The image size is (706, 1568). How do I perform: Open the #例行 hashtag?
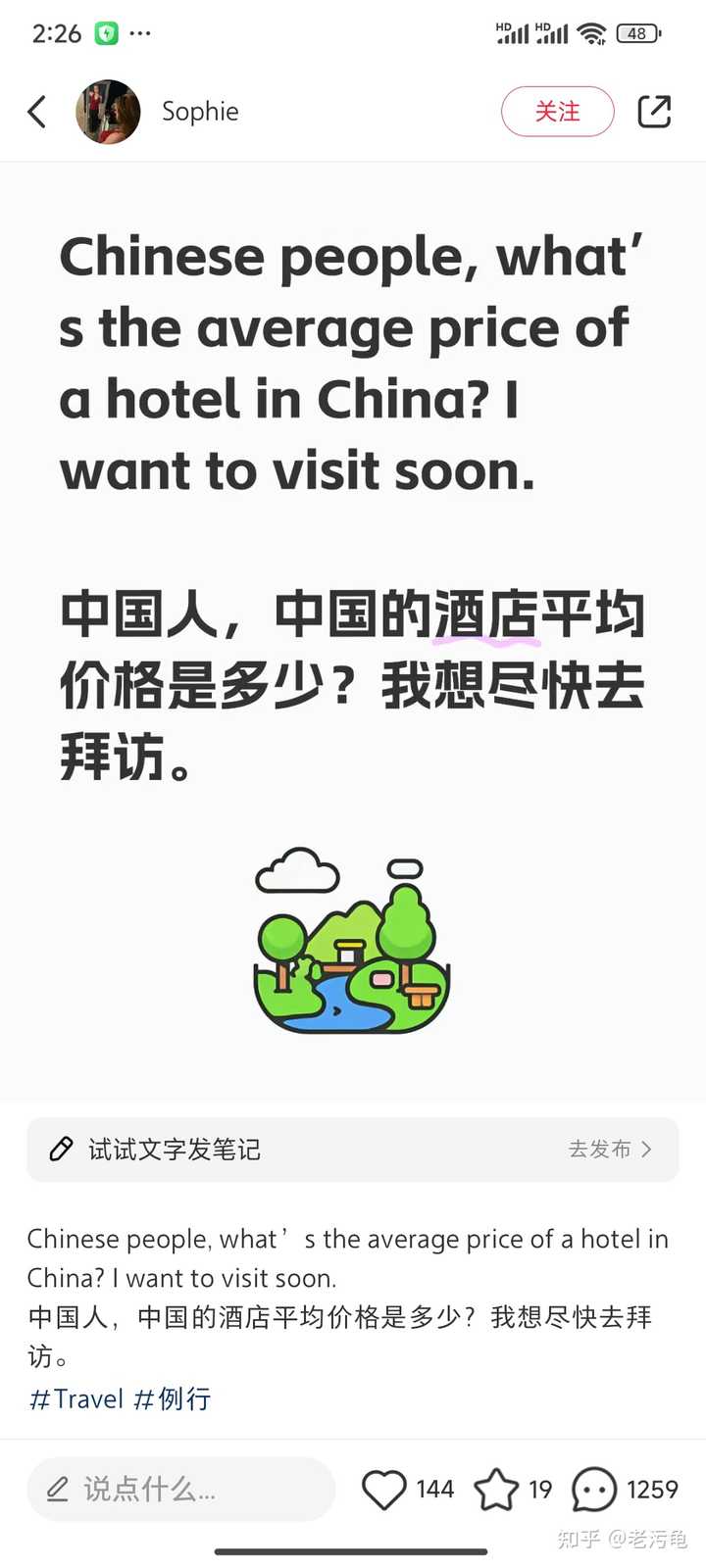173,1398
